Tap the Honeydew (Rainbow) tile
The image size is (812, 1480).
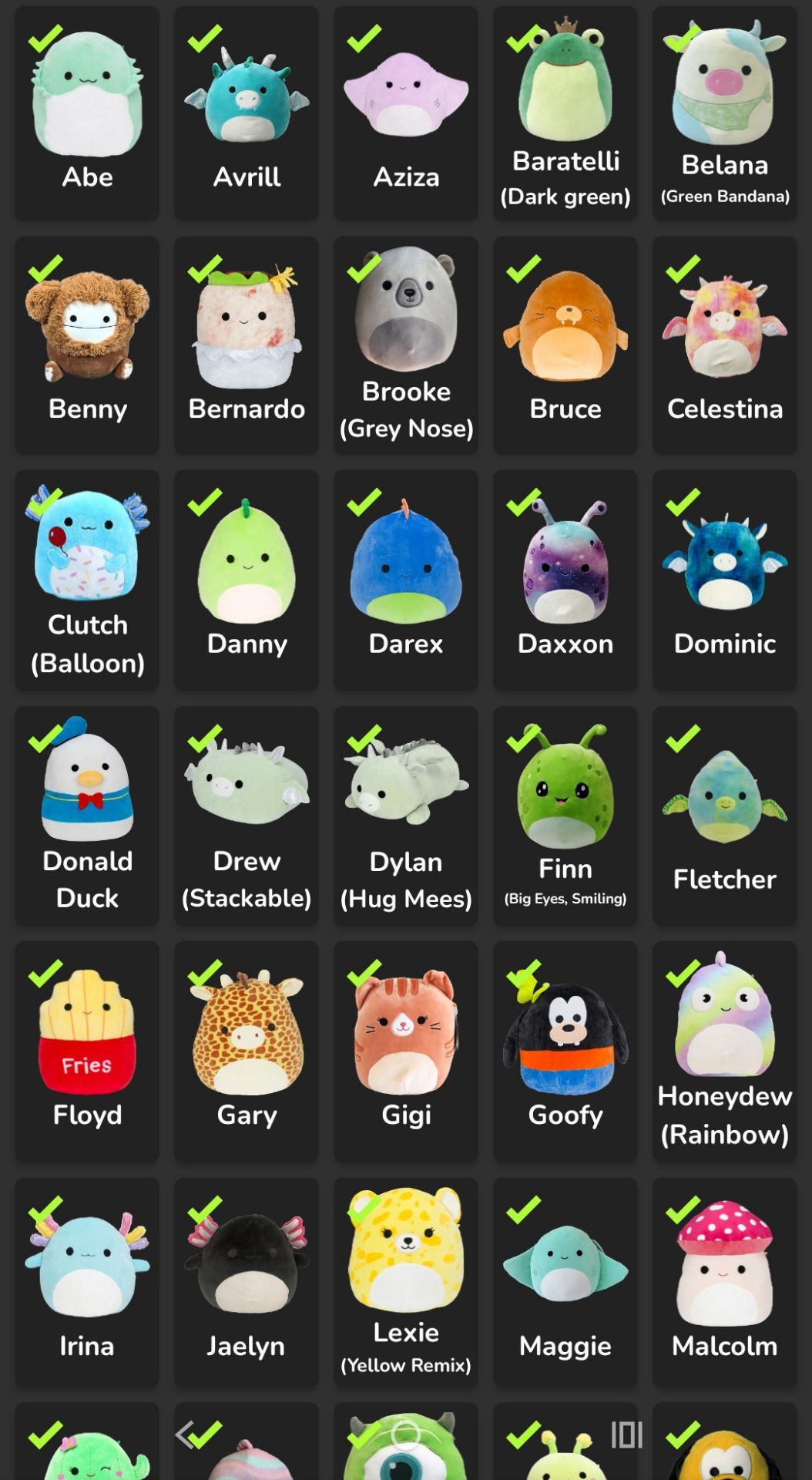725,1051
